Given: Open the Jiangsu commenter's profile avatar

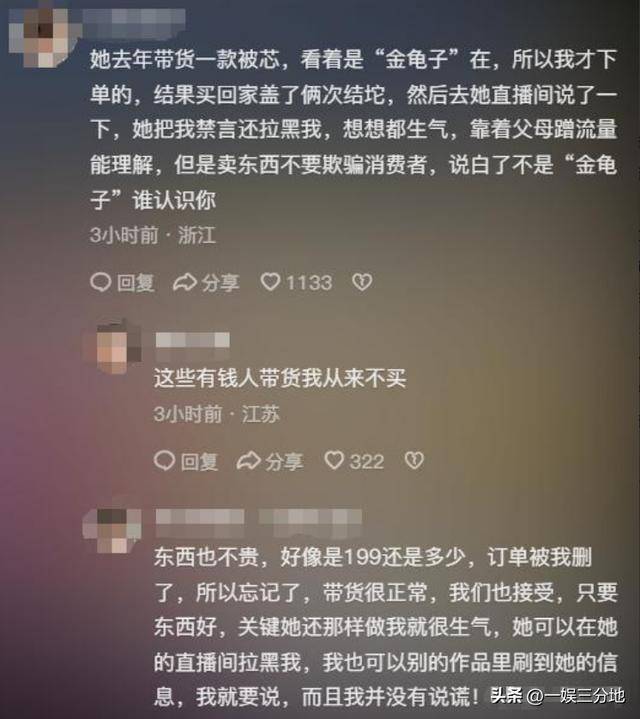Looking at the screenshot, I should (x=118, y=348).
